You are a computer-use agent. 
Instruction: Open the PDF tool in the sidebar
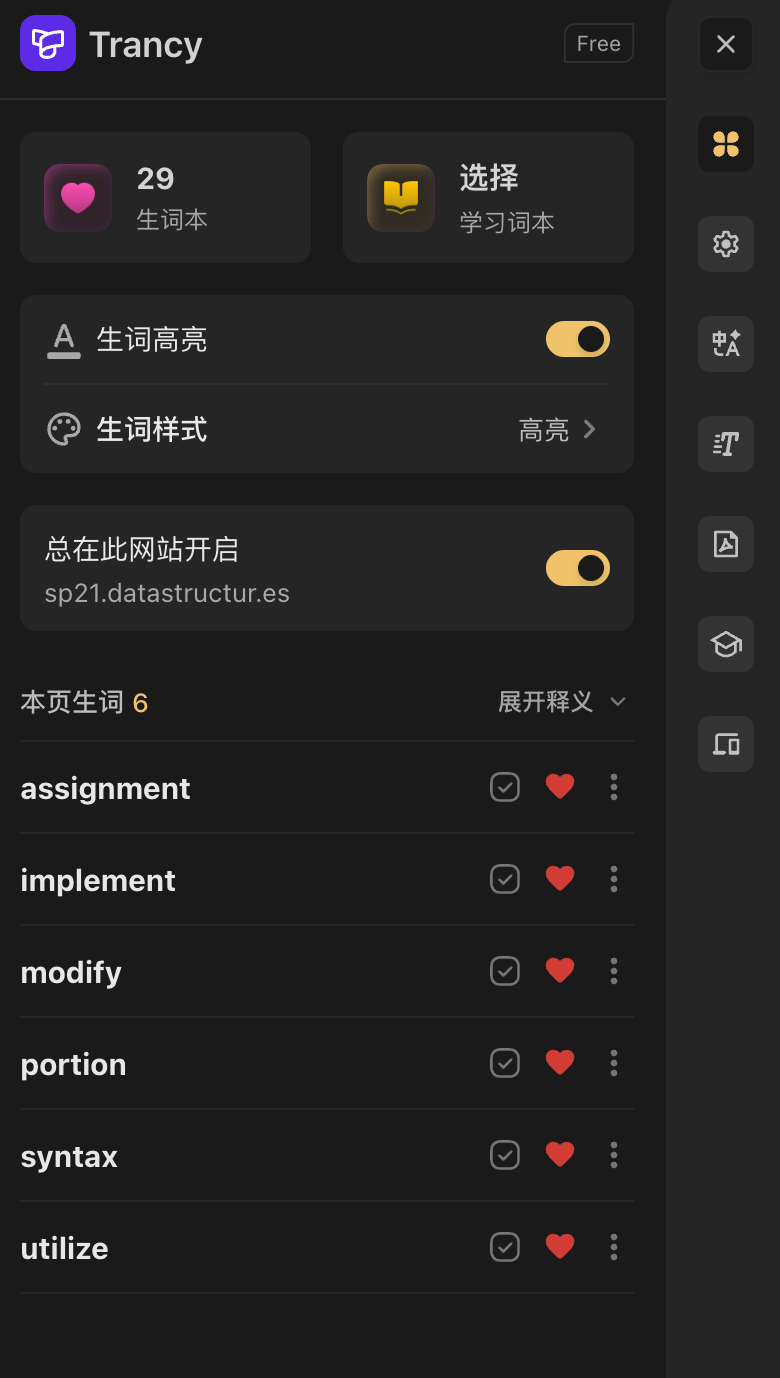point(726,544)
